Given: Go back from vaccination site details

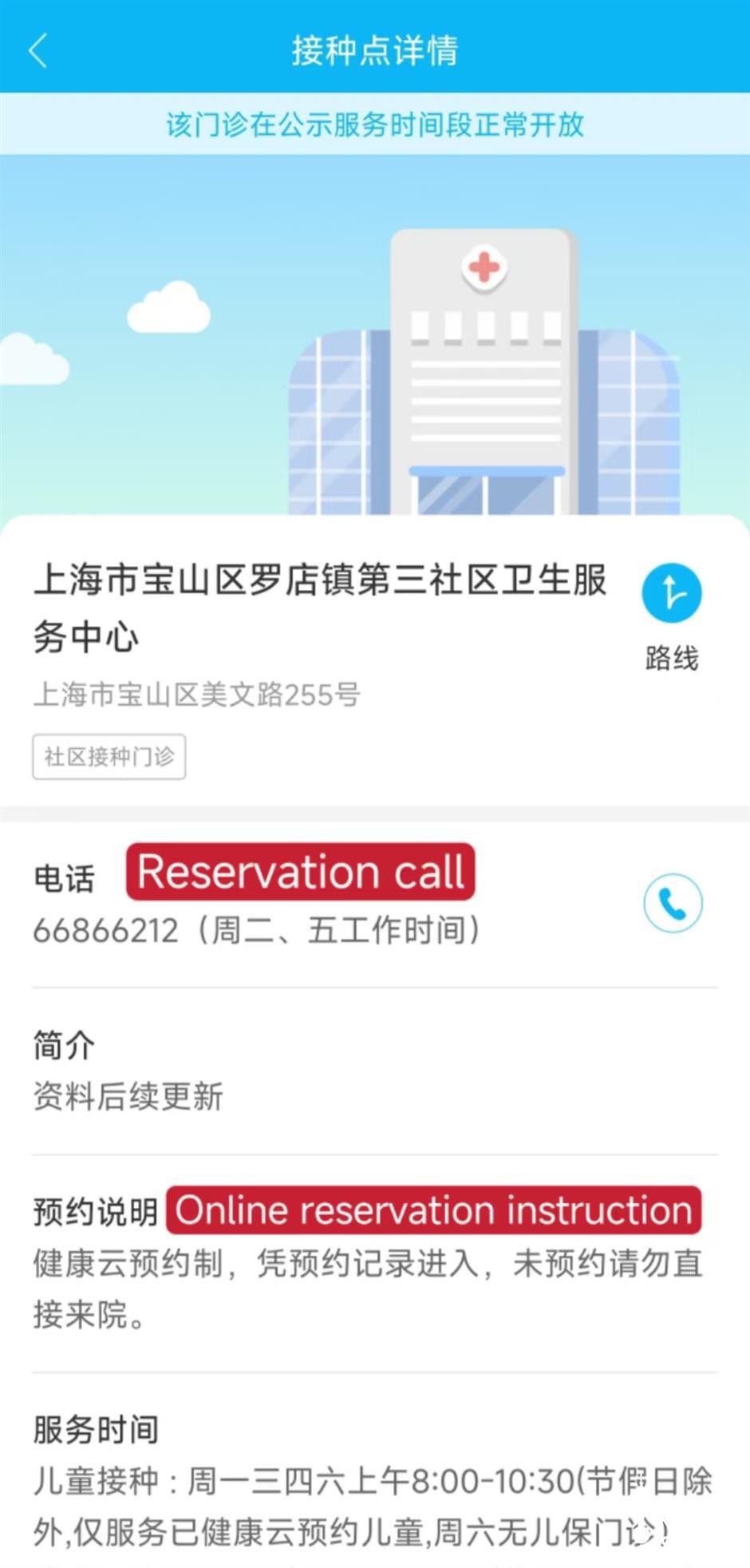Looking at the screenshot, I should (38, 51).
